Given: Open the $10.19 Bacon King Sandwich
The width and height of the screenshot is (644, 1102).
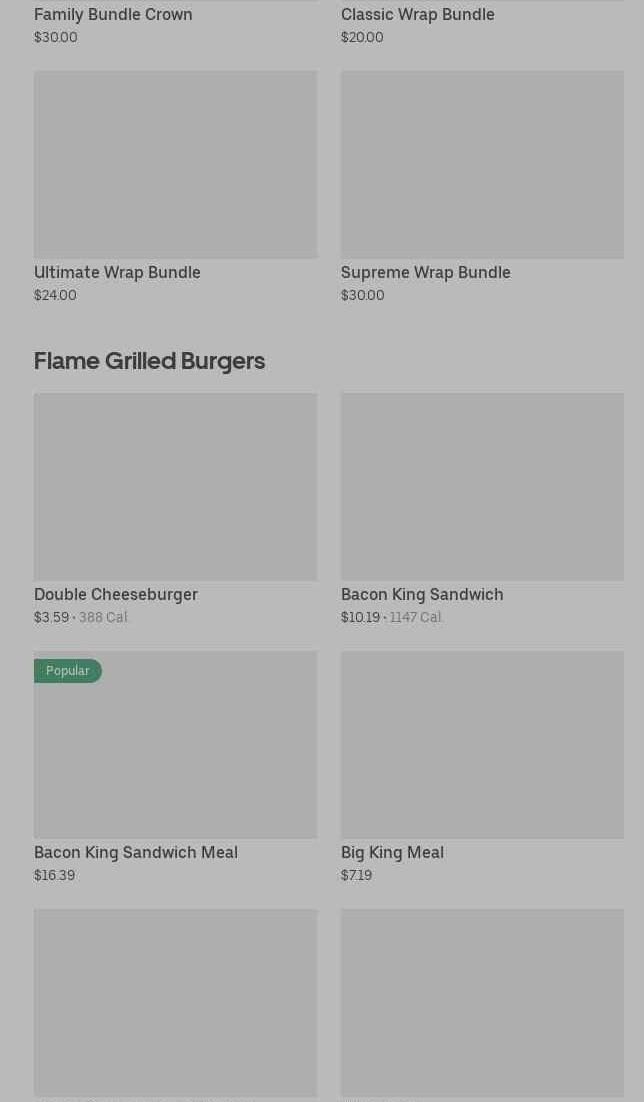Looking at the screenshot, I should click(x=482, y=509).
